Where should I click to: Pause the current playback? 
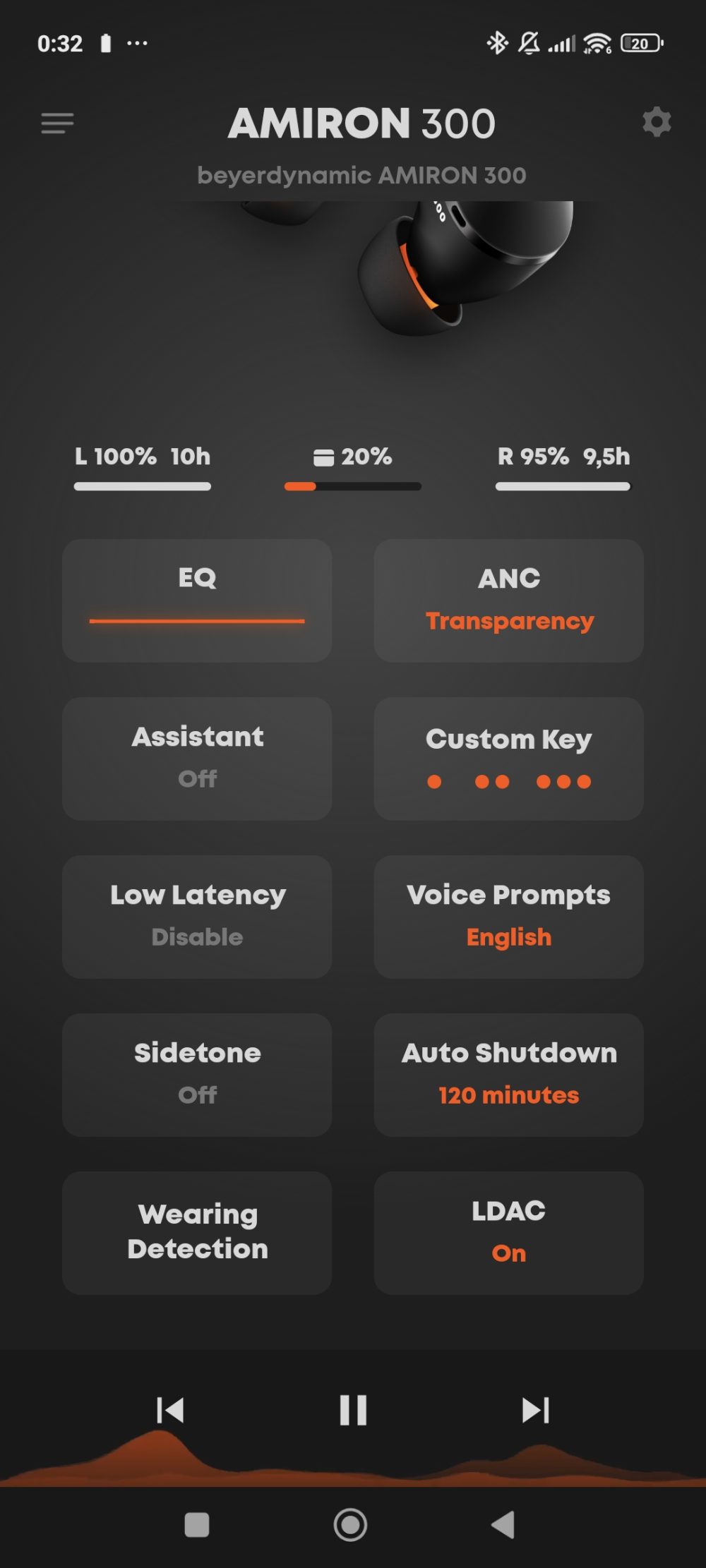point(353,1410)
